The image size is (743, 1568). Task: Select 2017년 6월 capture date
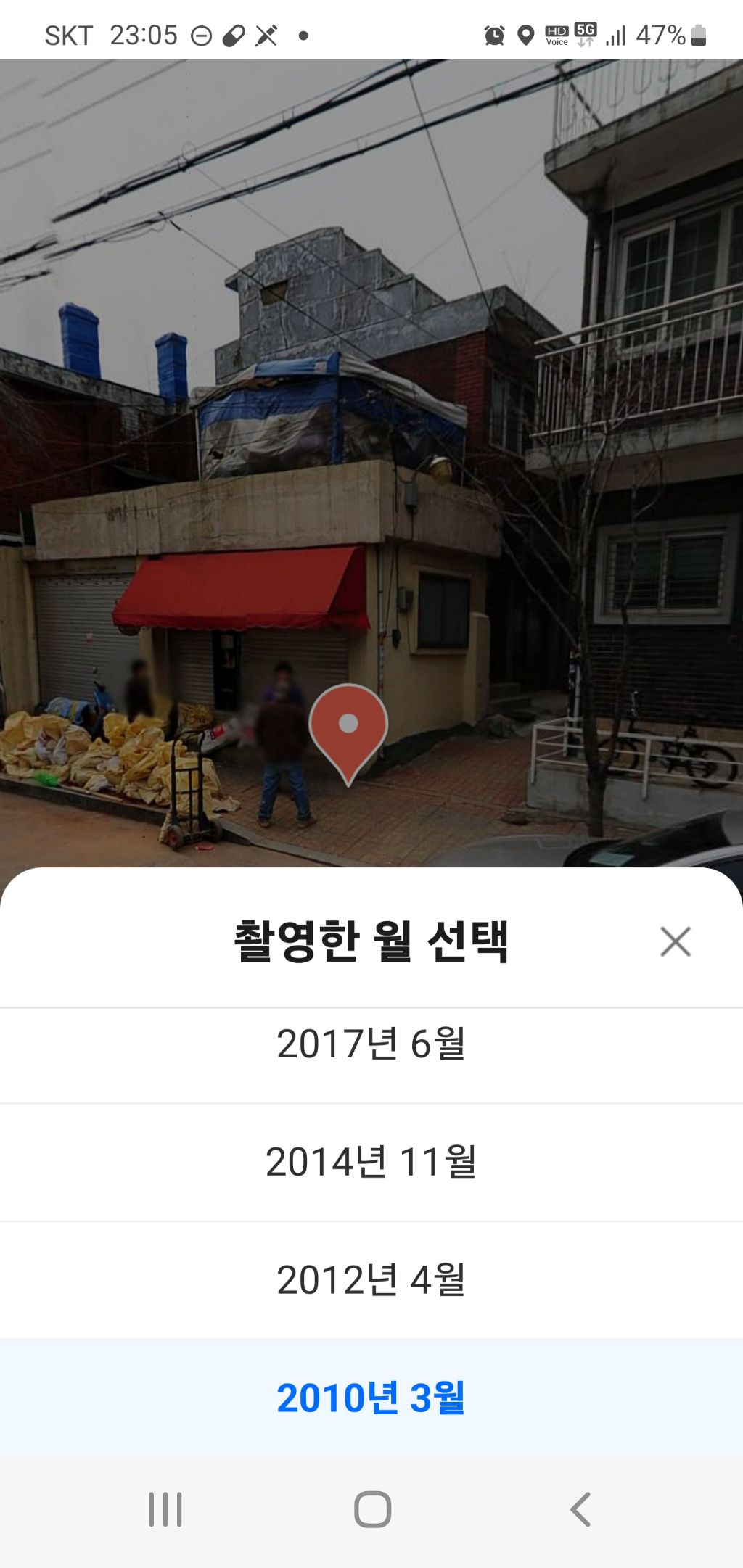(371, 1045)
